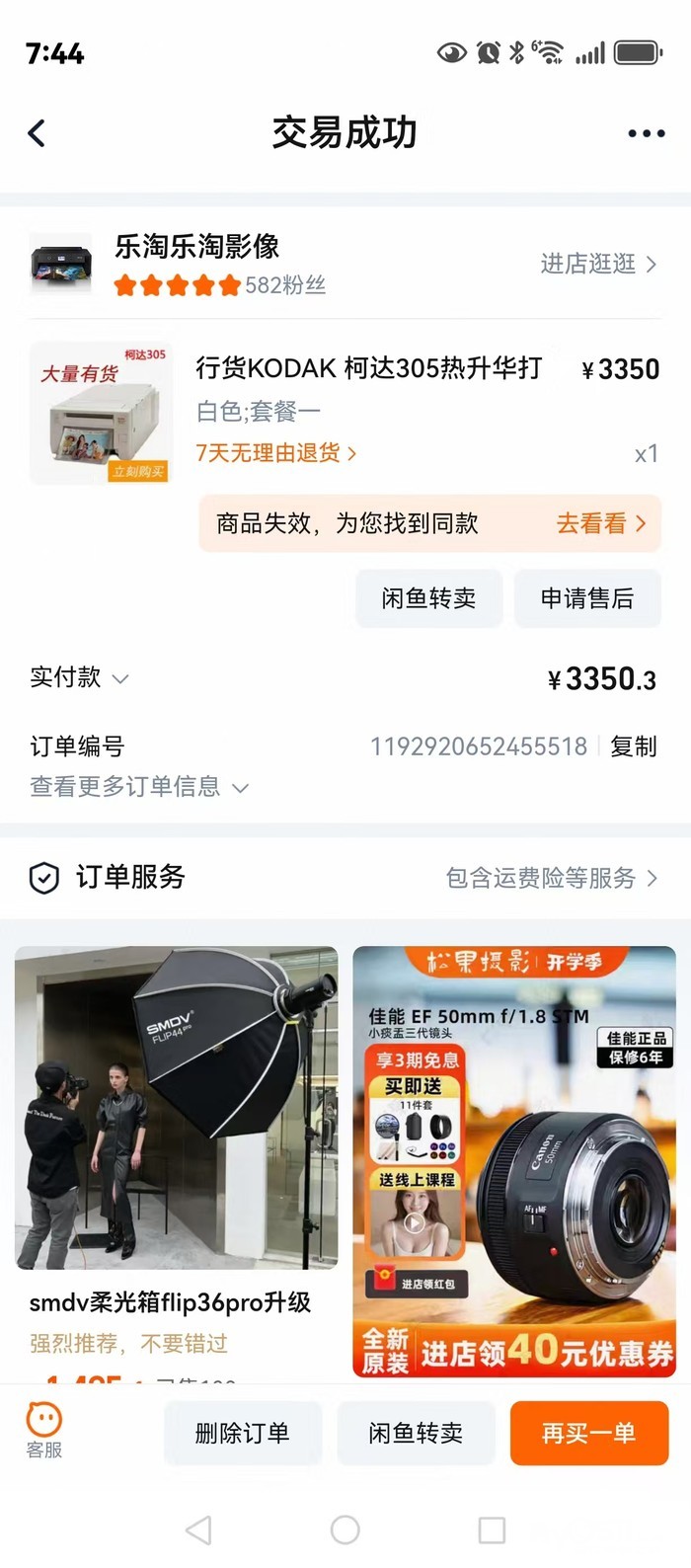Image resolution: width=691 pixels, height=1568 pixels.
Task: Go back using the top-left arrow
Action: click(x=38, y=133)
